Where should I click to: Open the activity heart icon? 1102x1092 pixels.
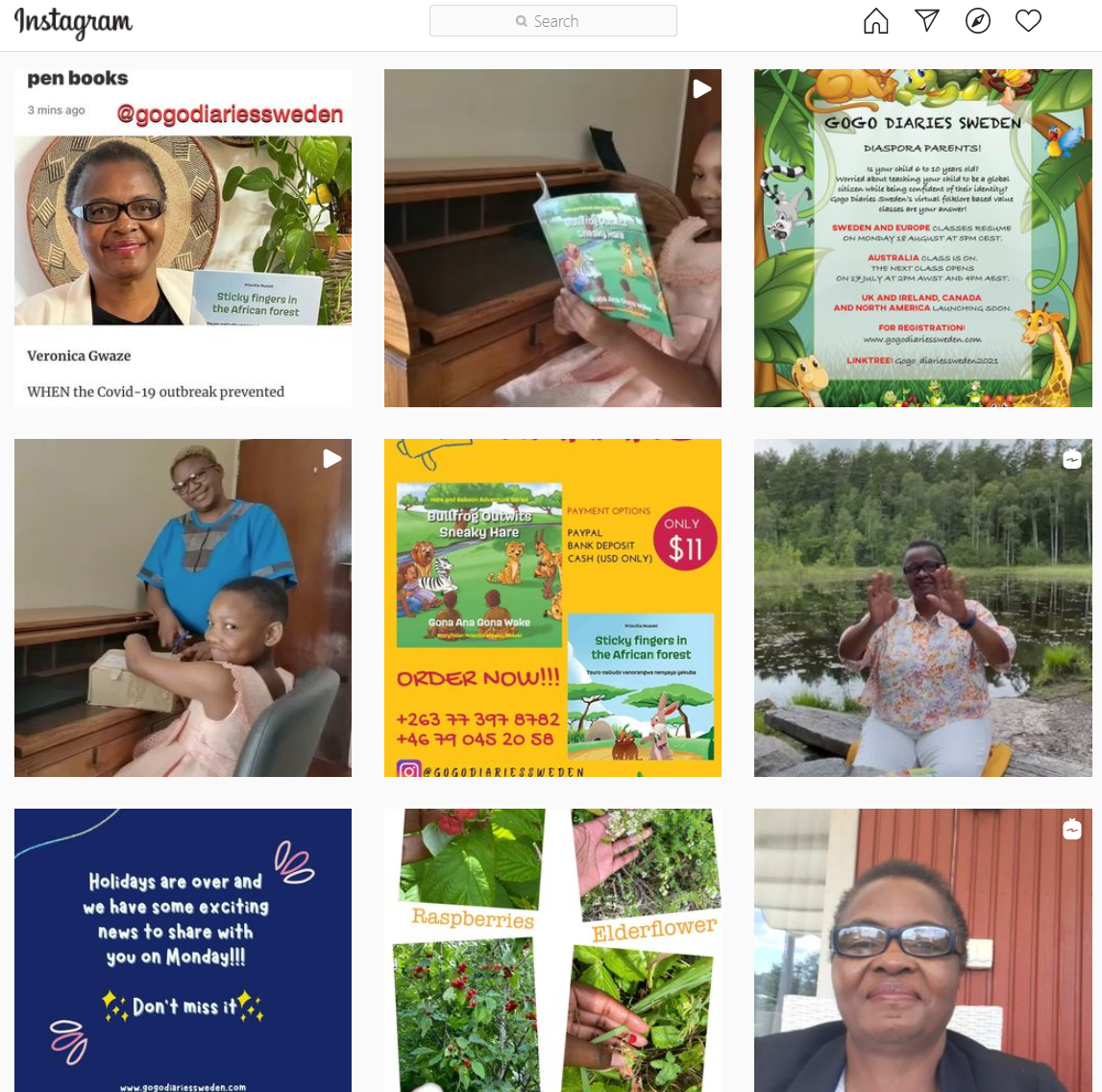pos(1028,21)
